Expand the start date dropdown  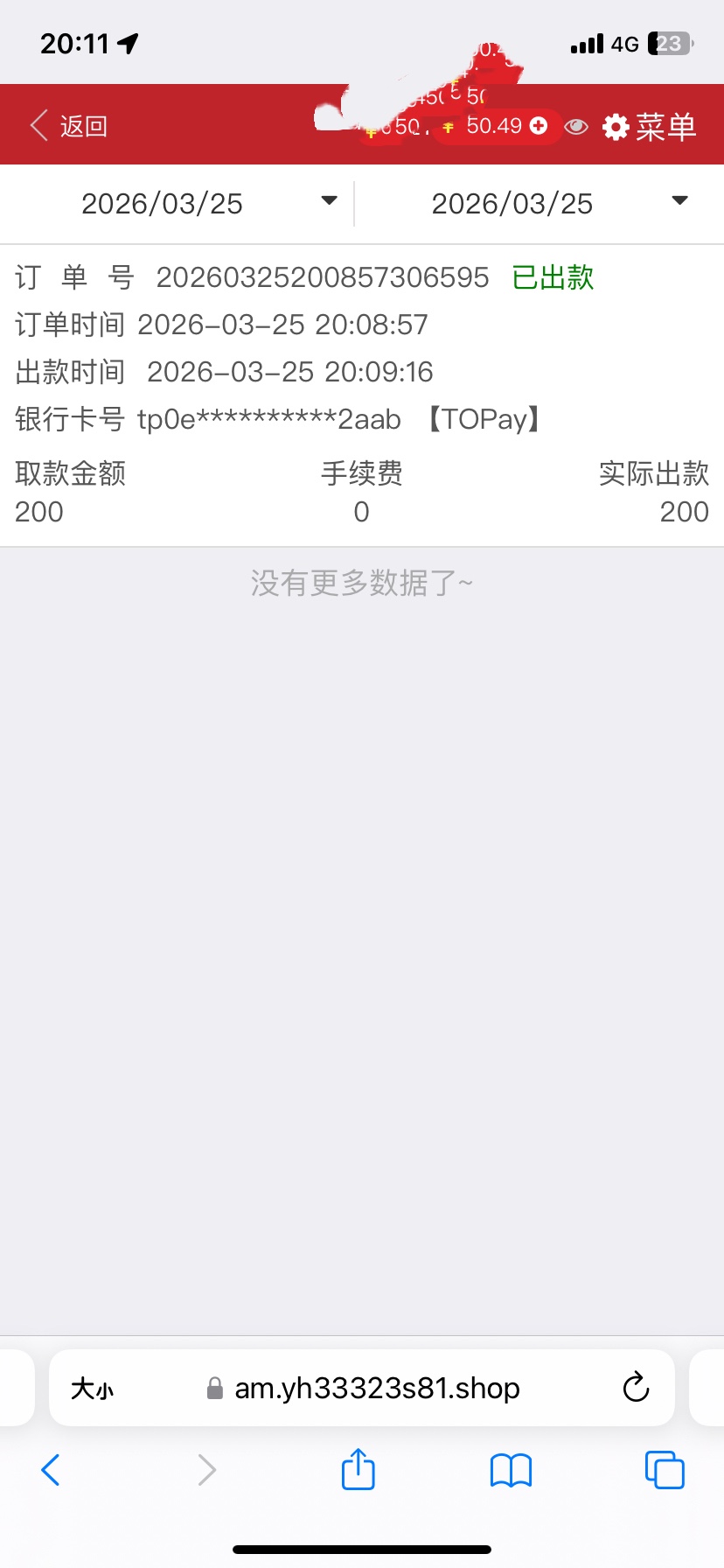coord(329,201)
